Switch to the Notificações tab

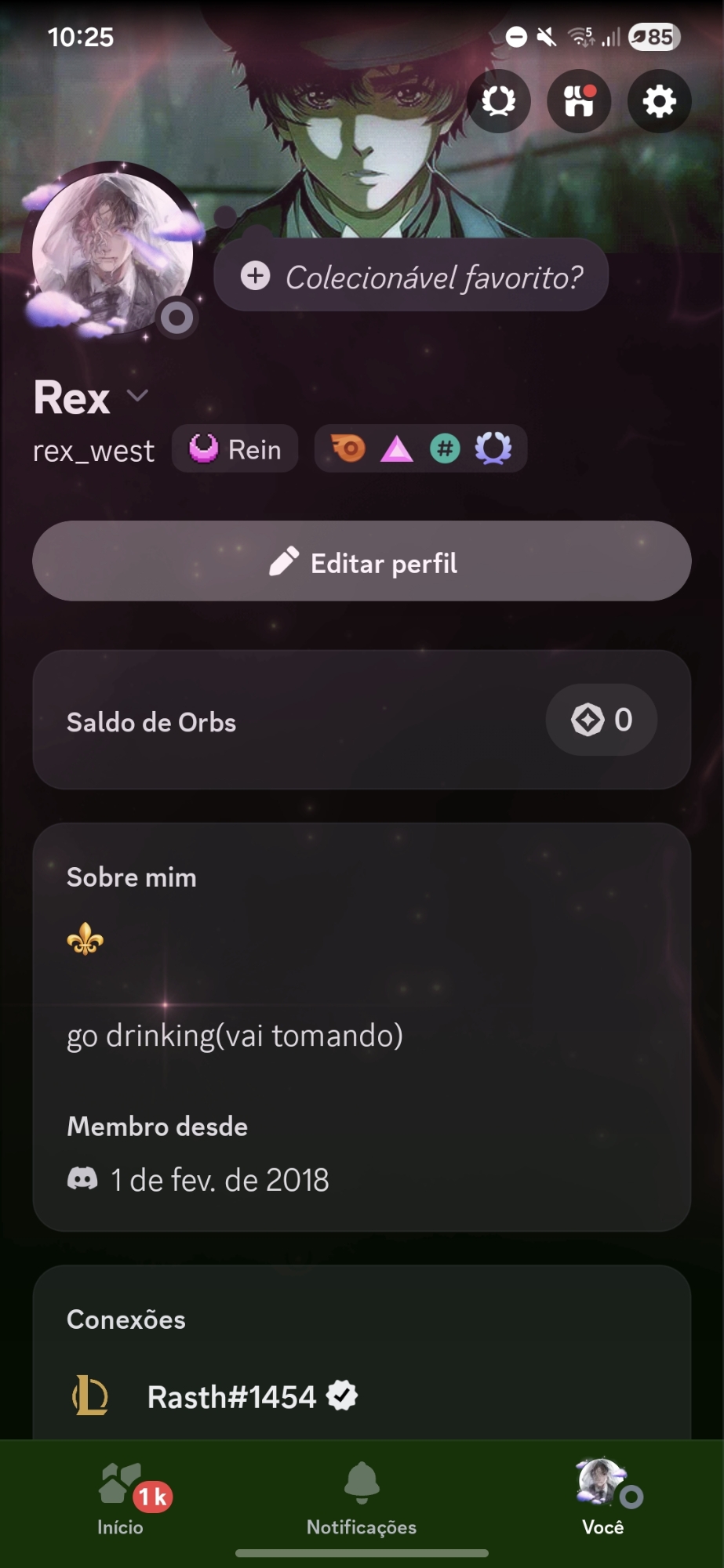pyautogui.click(x=362, y=1497)
